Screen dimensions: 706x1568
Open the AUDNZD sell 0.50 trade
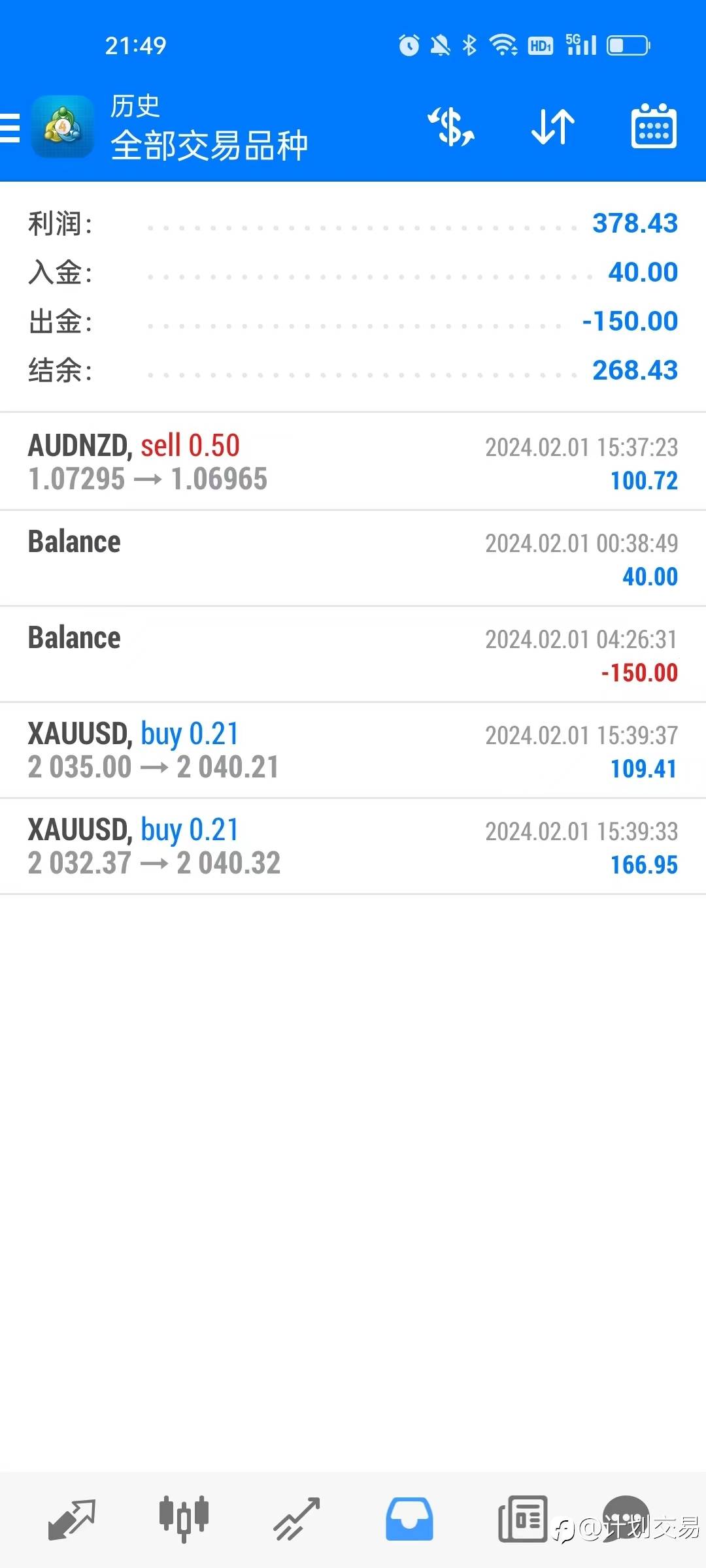tap(353, 462)
